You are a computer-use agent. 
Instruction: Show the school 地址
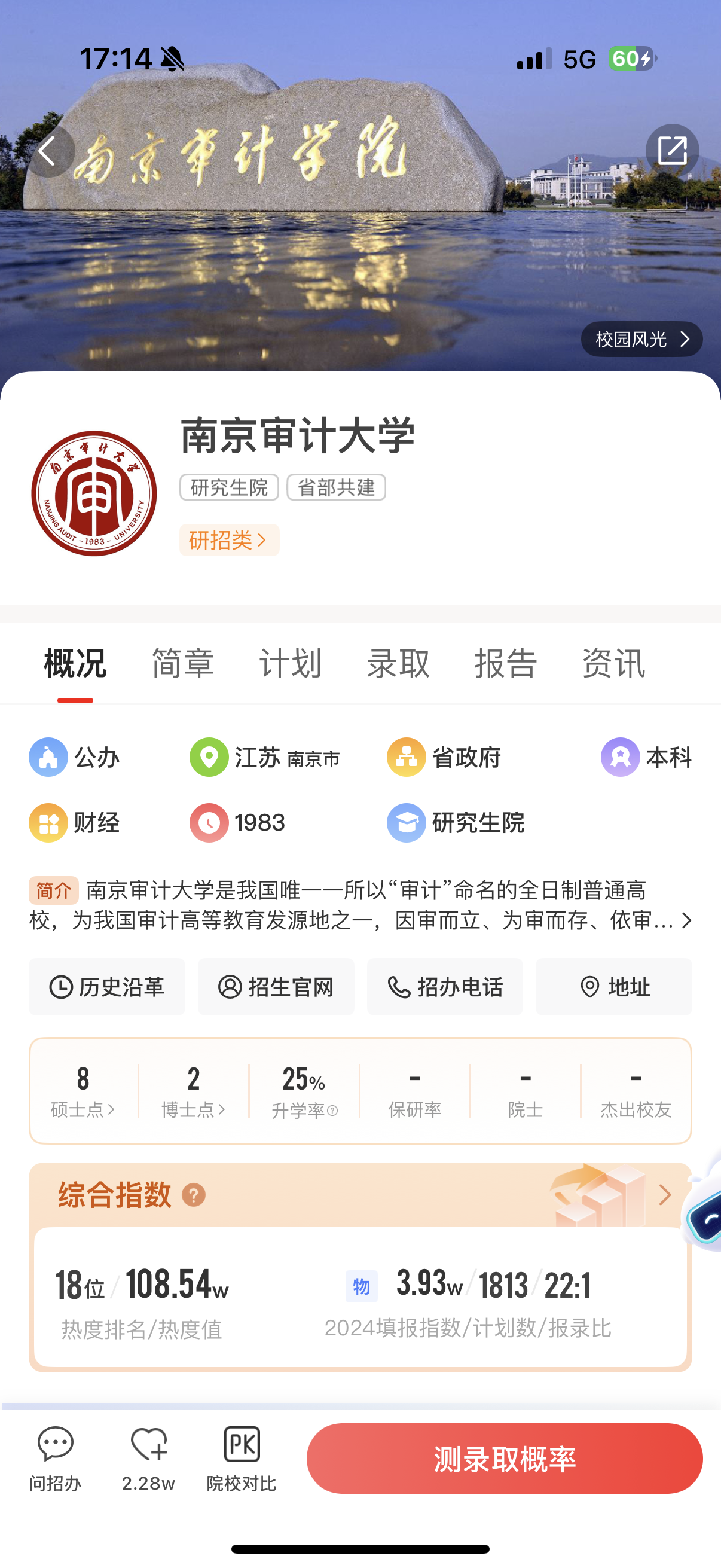613,987
